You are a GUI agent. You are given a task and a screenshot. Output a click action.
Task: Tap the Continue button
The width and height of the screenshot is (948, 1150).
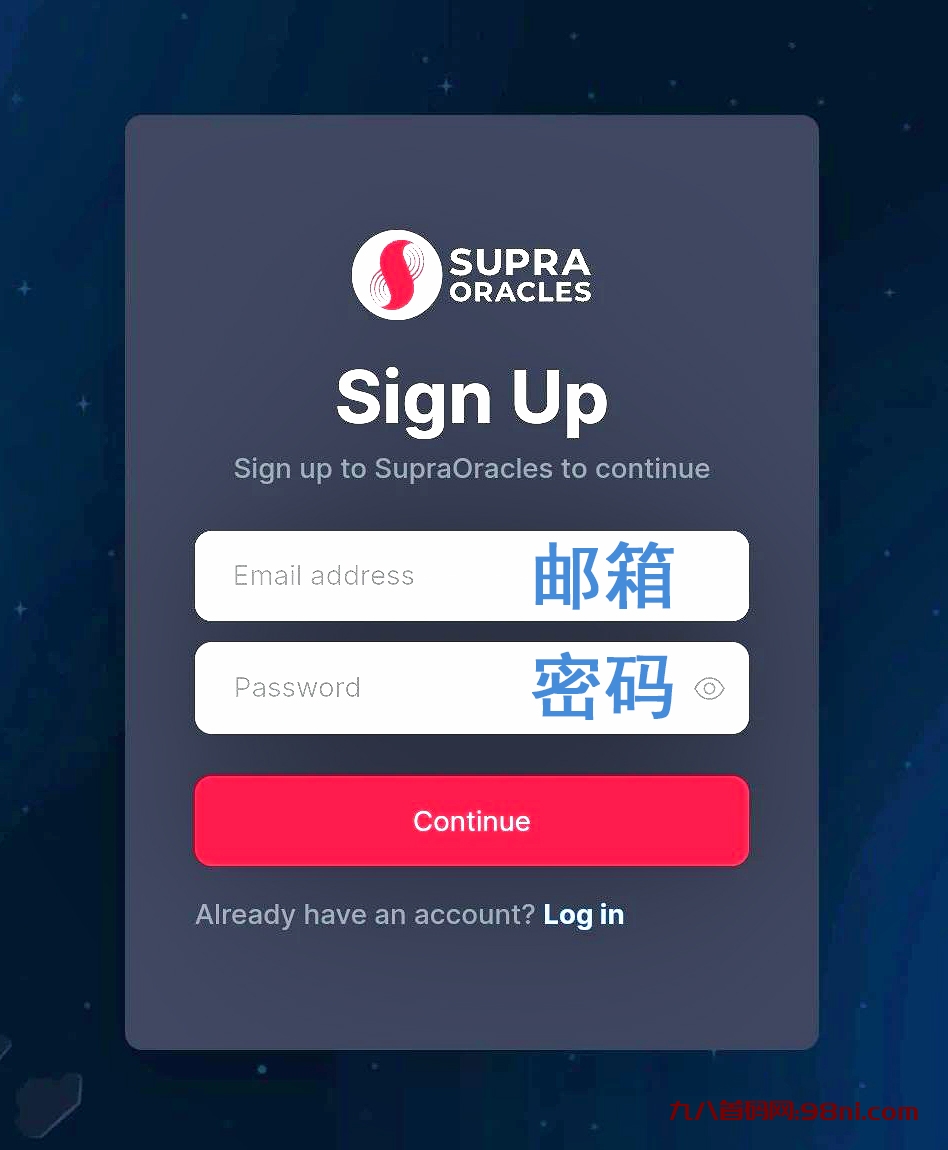[x=471, y=821]
